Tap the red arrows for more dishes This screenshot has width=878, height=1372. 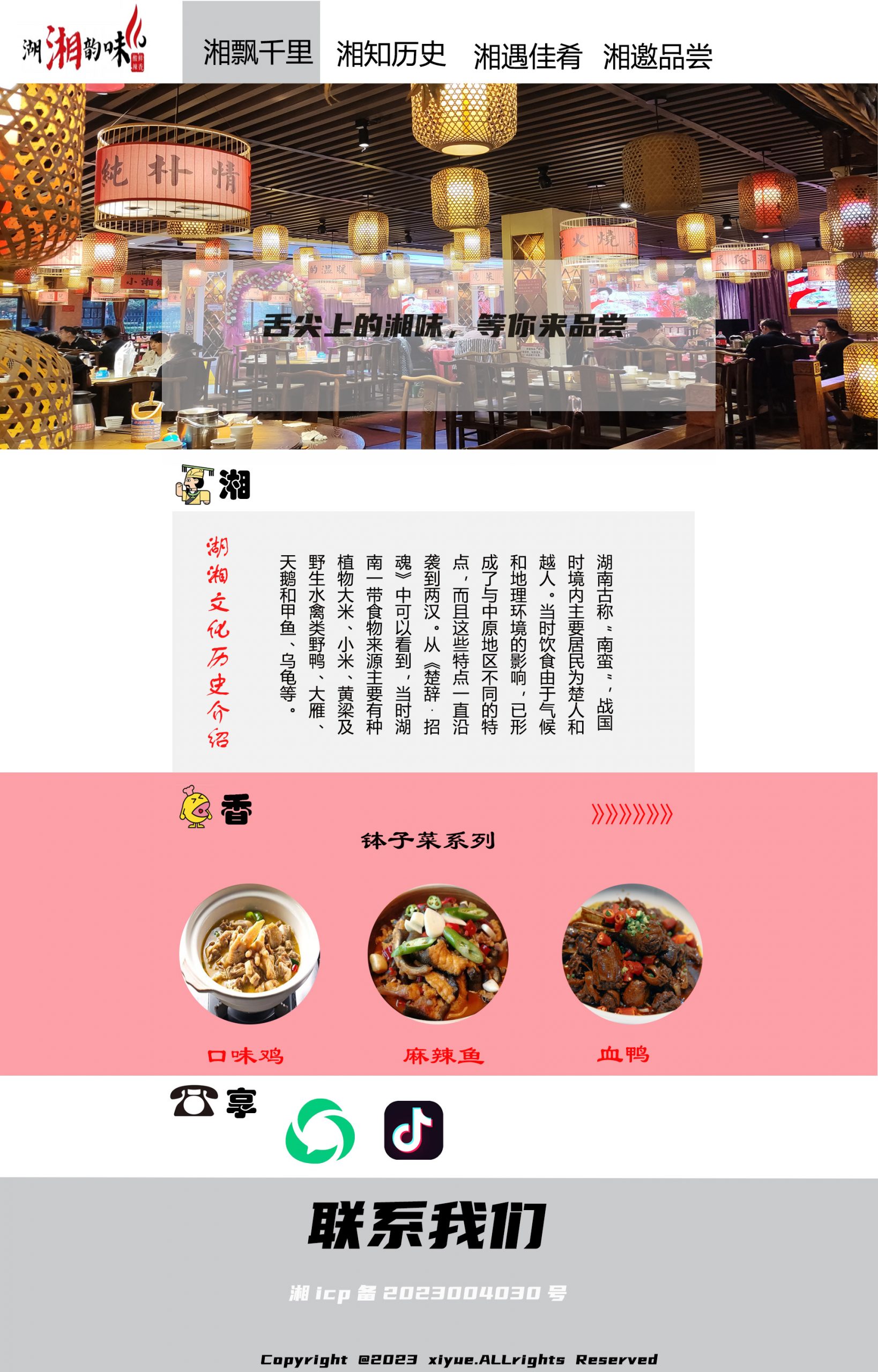631,815
